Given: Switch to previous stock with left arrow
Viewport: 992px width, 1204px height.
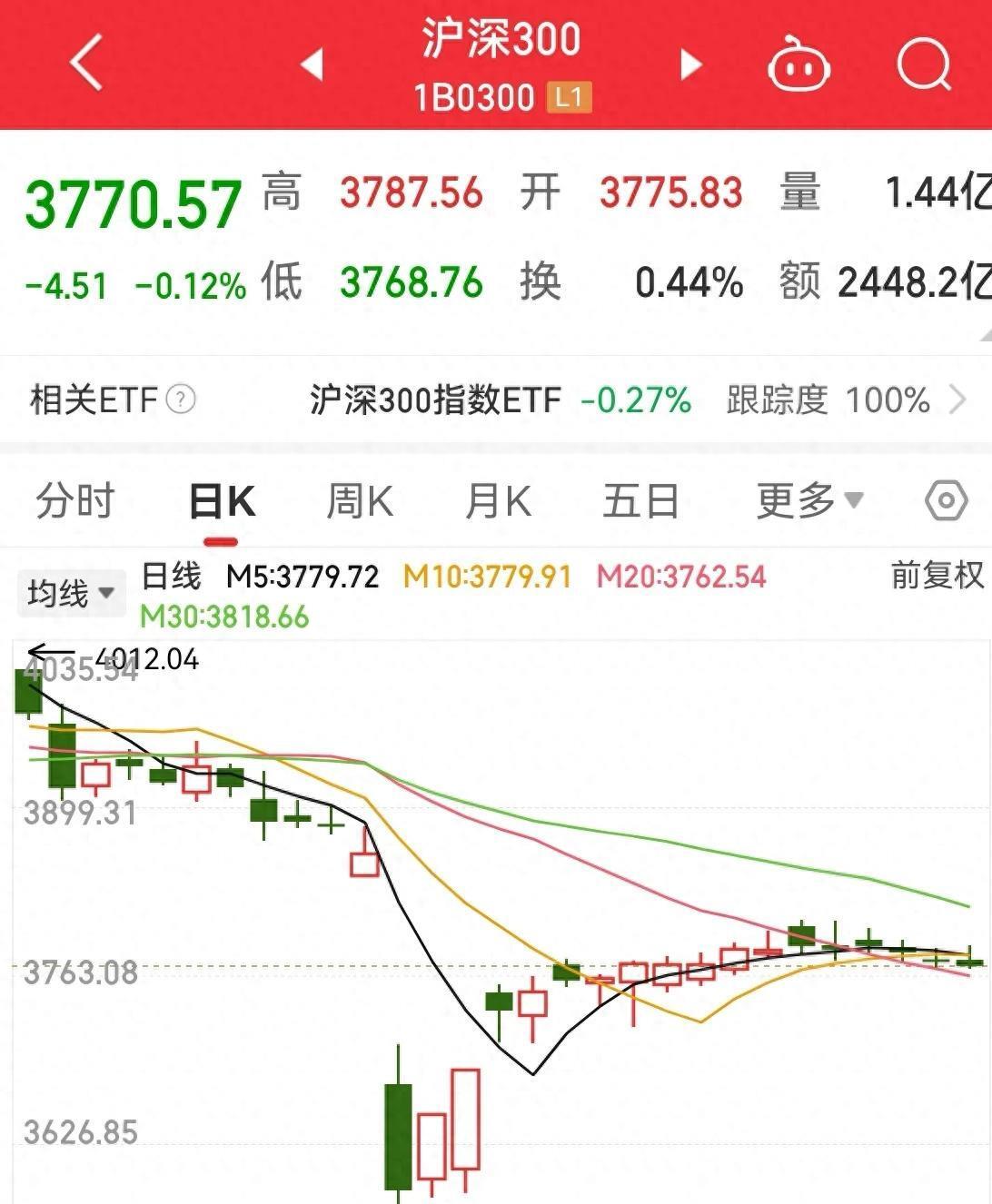Looking at the screenshot, I should click(x=313, y=64).
